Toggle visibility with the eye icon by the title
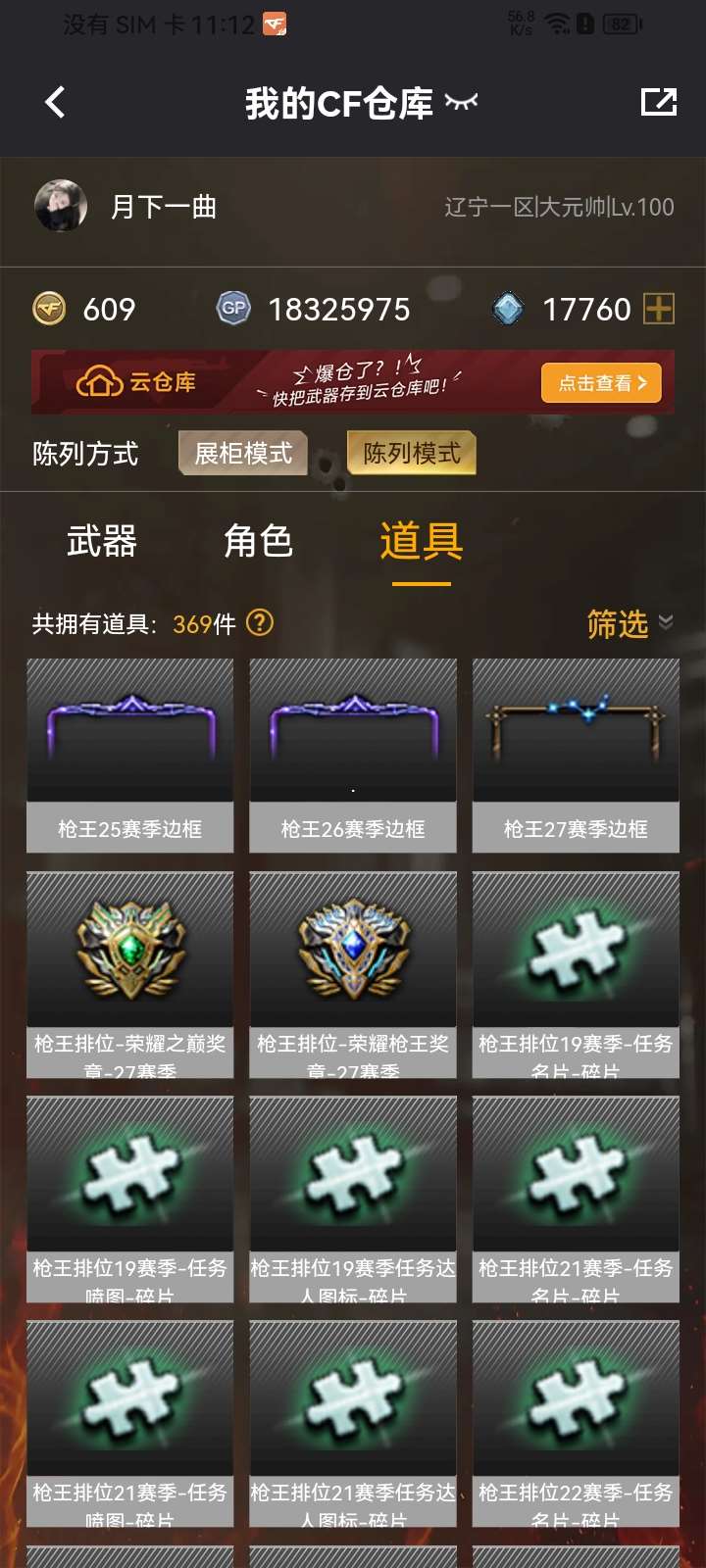706x1568 pixels. [461, 101]
